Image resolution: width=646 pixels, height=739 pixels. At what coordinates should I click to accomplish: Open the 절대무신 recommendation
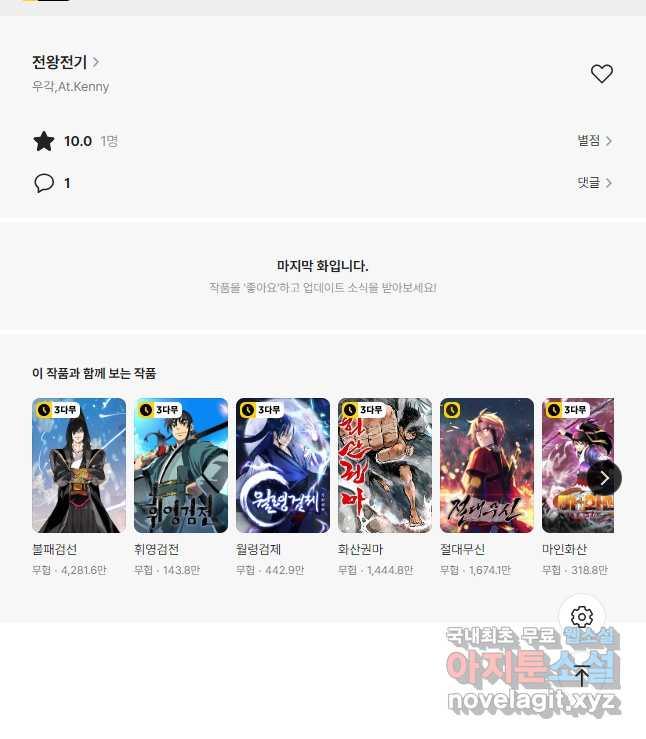pyautogui.click(x=487, y=466)
